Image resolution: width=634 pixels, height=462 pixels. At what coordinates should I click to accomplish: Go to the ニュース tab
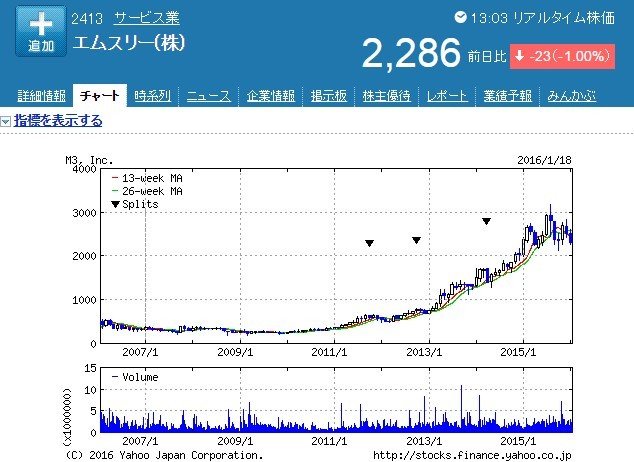click(x=209, y=97)
